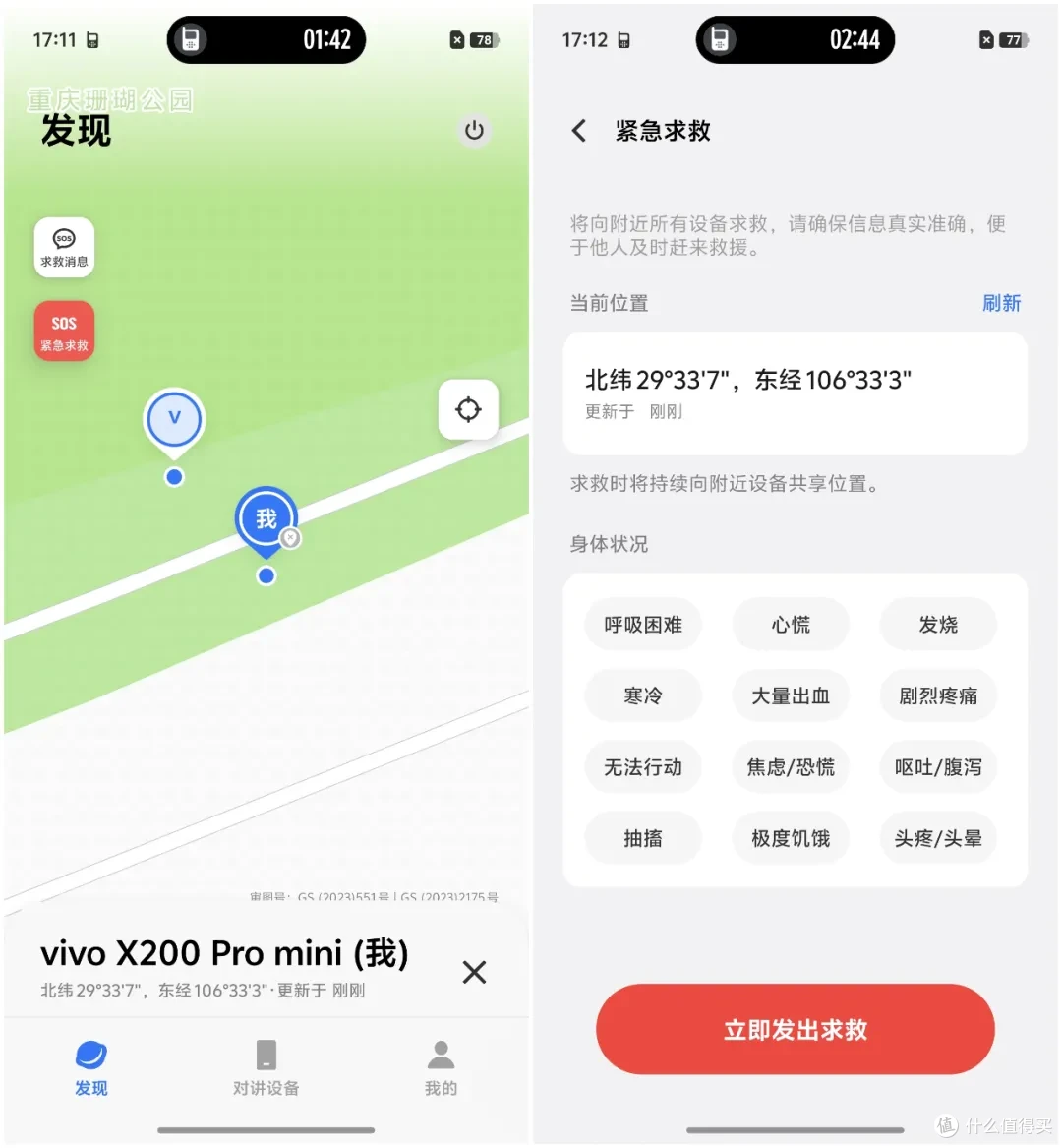The height and width of the screenshot is (1148, 1062).
Task: Tap the red 紧急求救 SOS icon
Action: (x=64, y=332)
